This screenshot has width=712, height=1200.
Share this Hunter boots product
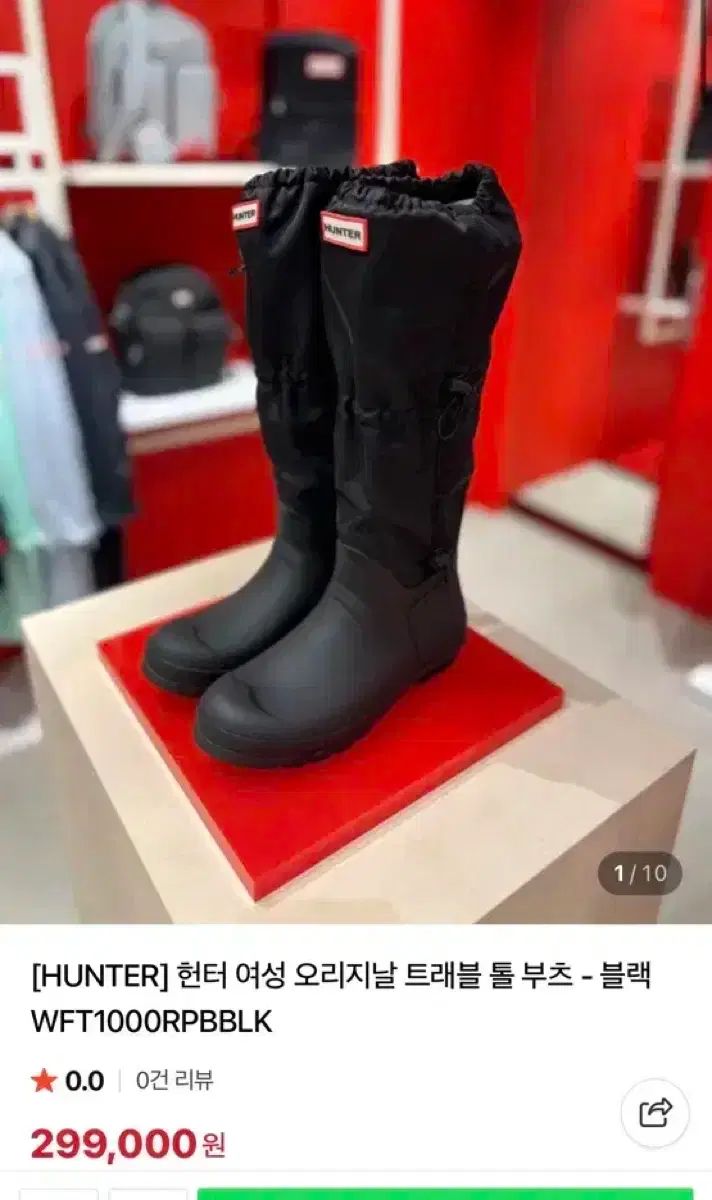pyautogui.click(x=655, y=1112)
